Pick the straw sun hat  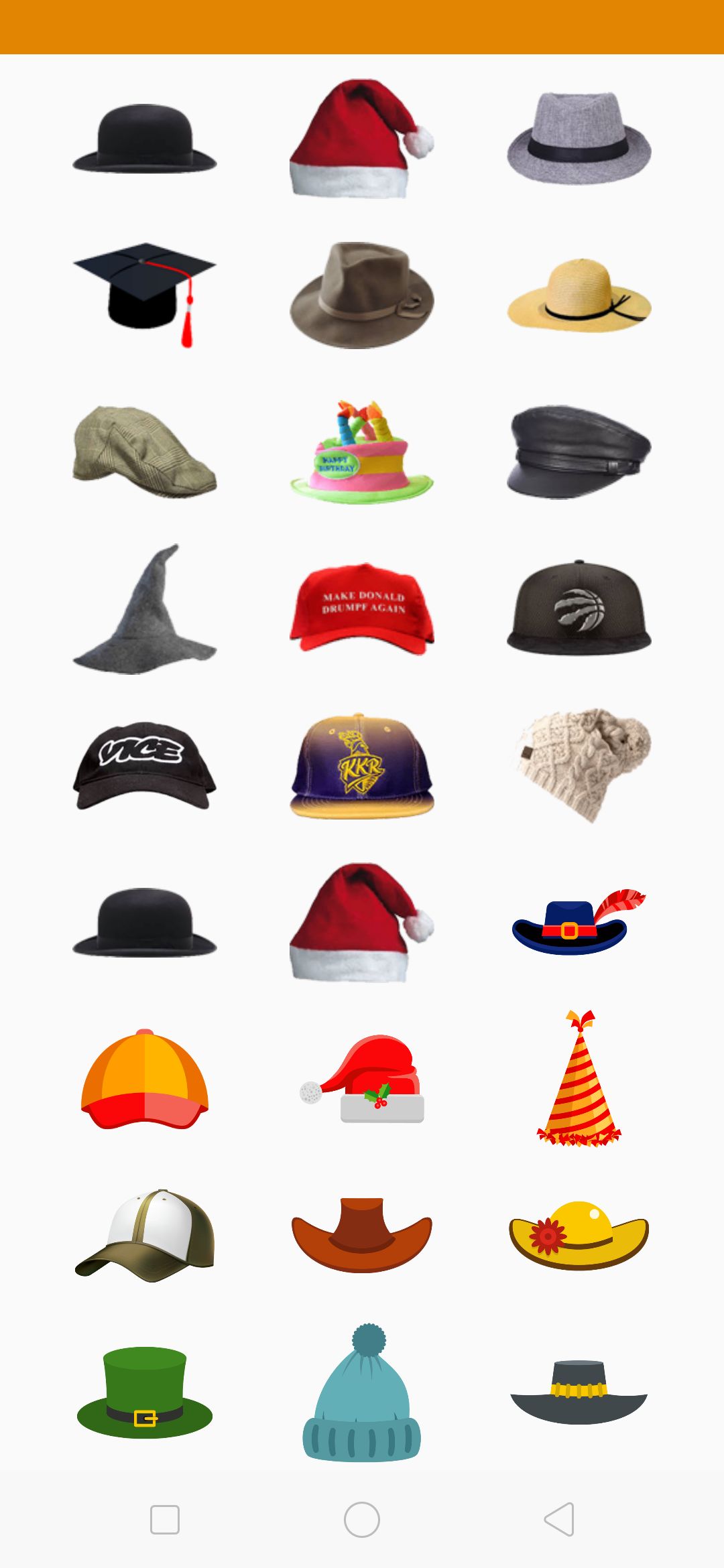579,295
